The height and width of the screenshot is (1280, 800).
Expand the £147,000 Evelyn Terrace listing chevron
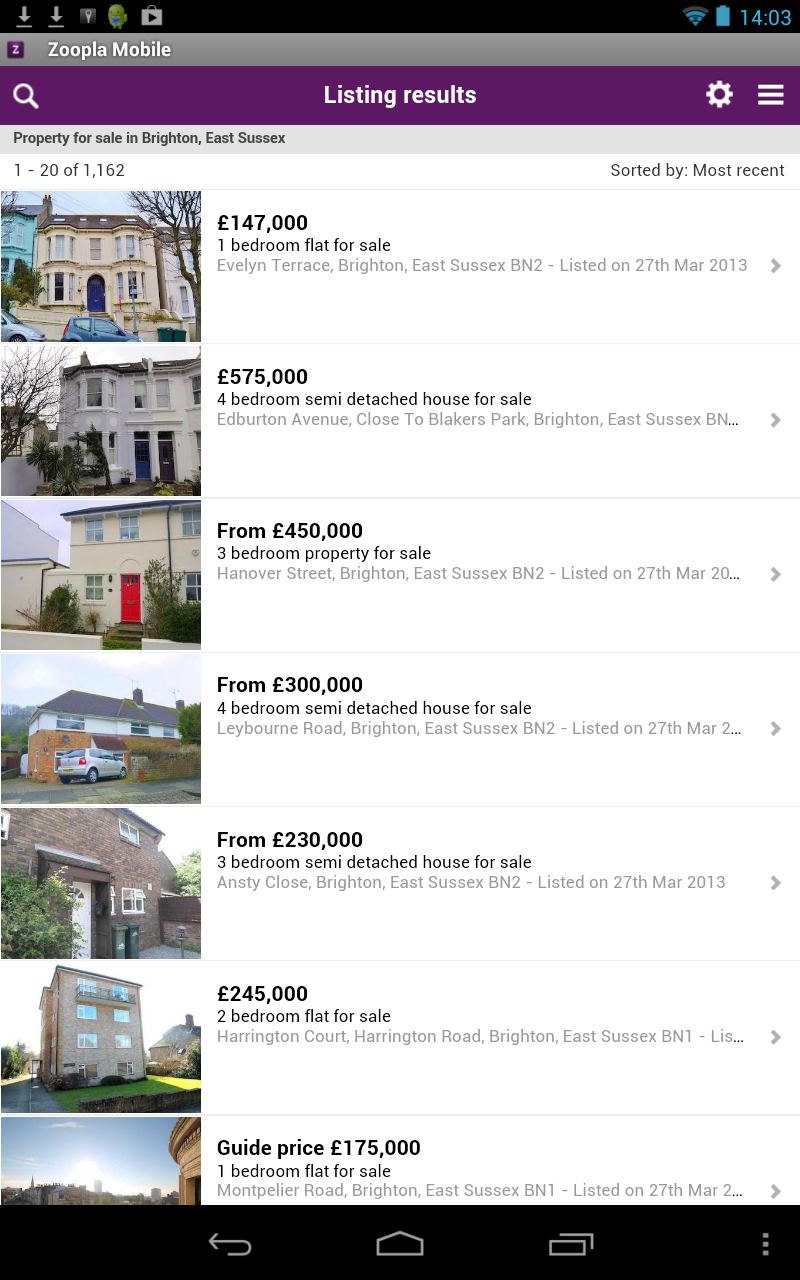[x=776, y=266]
